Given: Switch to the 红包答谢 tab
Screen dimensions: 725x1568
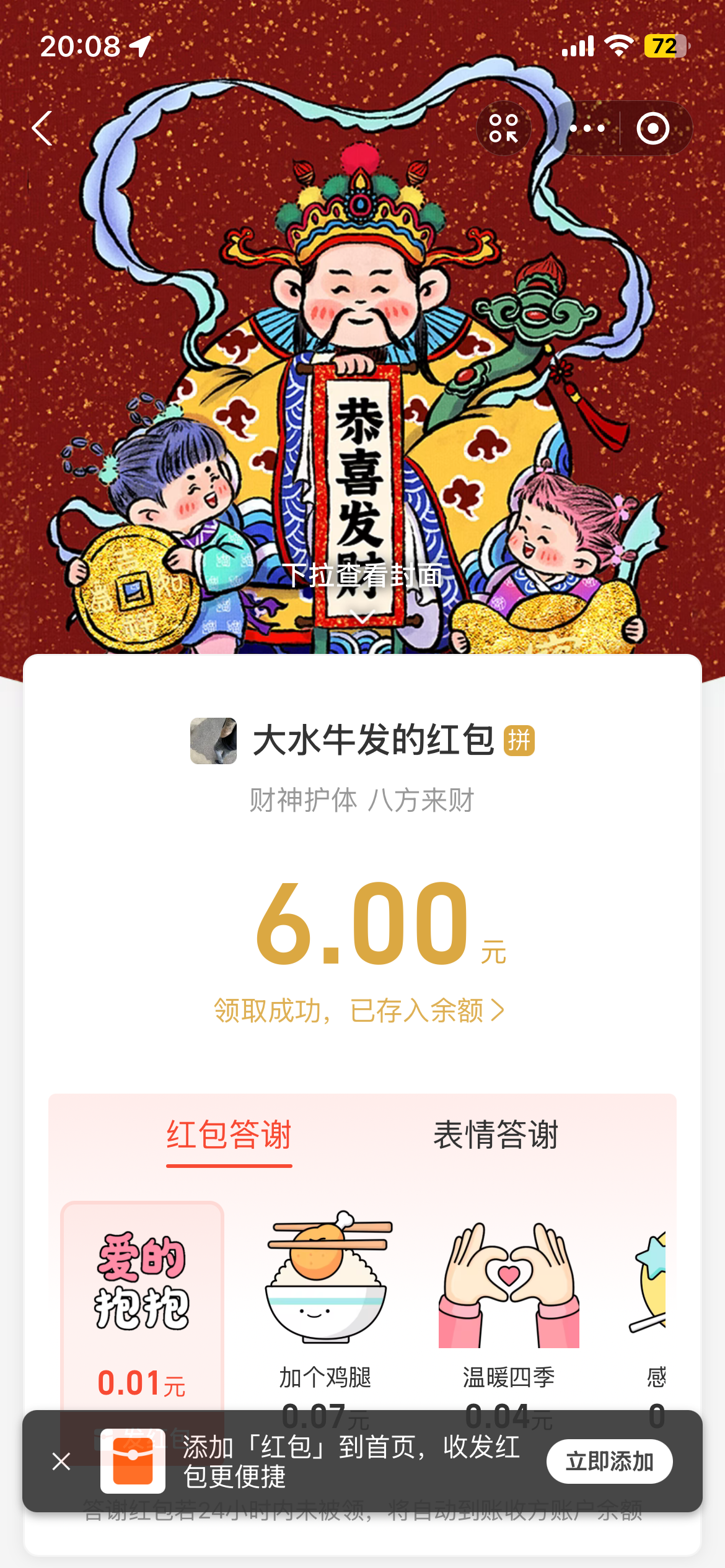Looking at the screenshot, I should pyautogui.click(x=229, y=1136).
